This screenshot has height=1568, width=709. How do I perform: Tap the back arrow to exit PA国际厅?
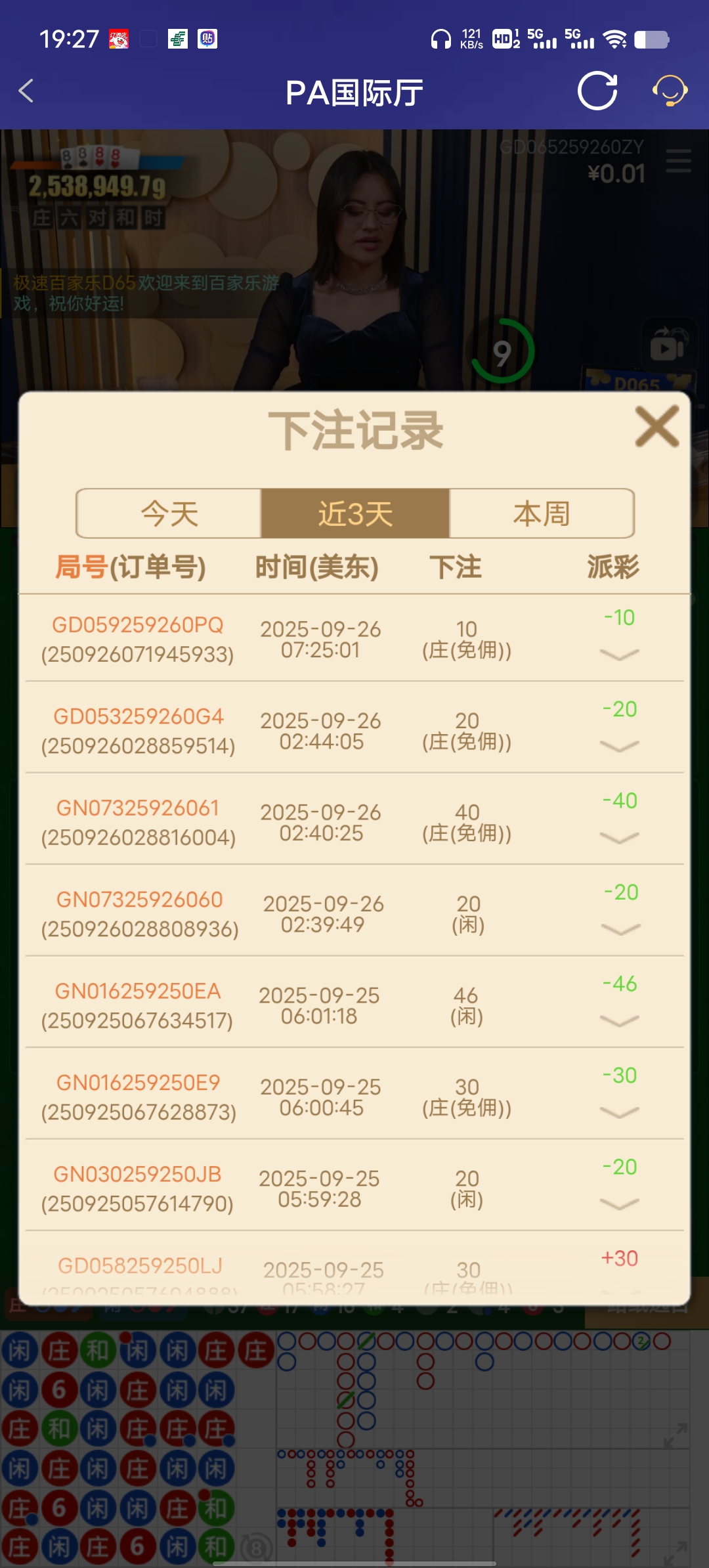[x=26, y=92]
